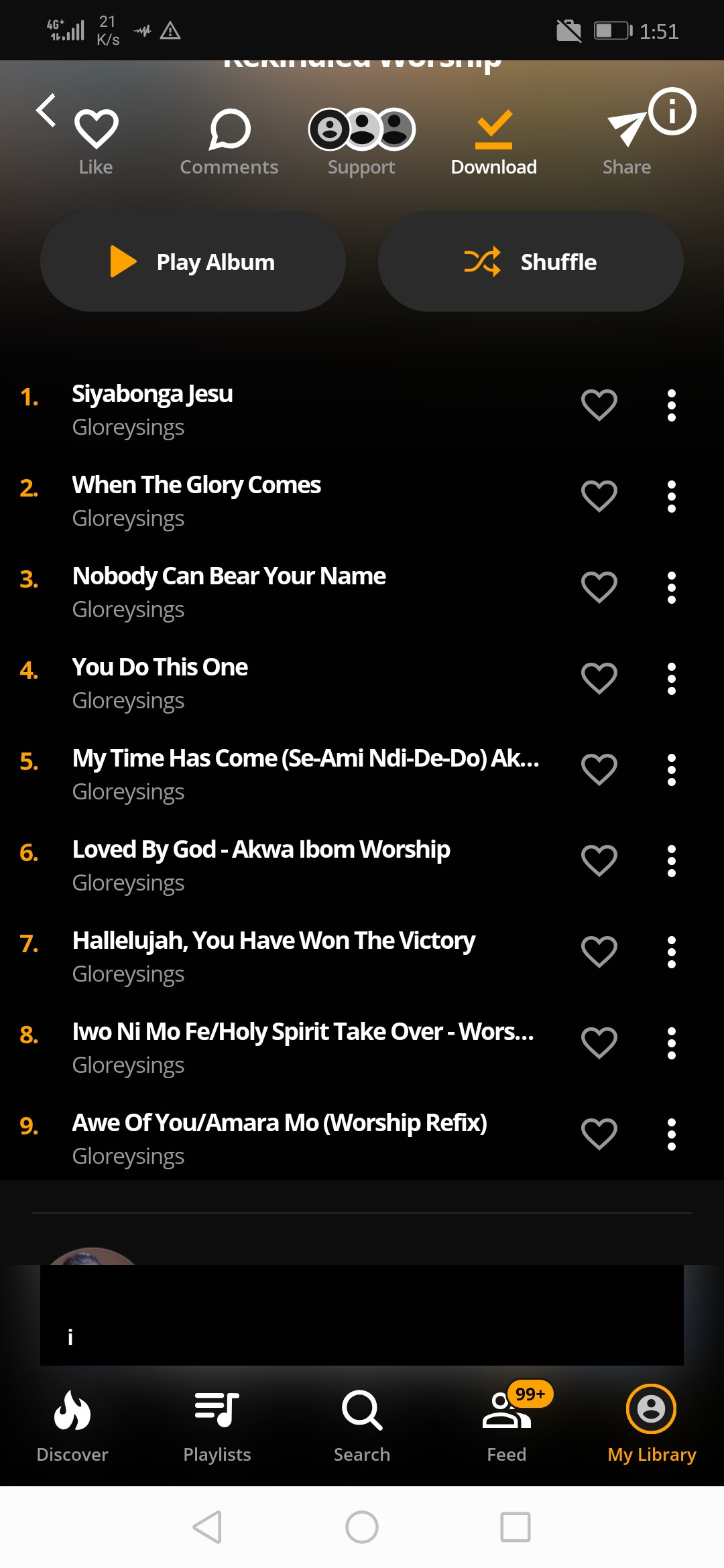
Task: Tap the system home button
Action: 362,1527
